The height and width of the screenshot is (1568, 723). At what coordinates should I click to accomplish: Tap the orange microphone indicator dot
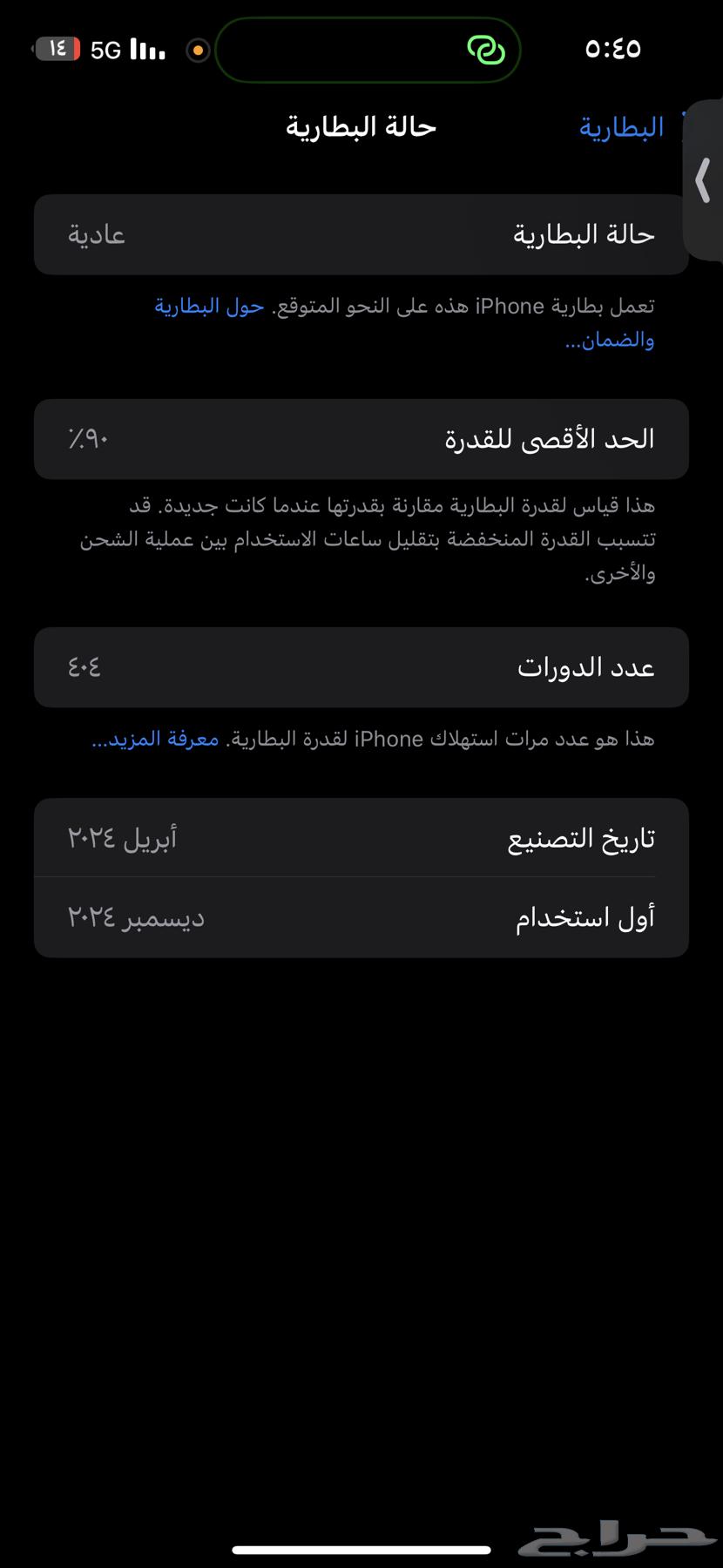pos(198,51)
